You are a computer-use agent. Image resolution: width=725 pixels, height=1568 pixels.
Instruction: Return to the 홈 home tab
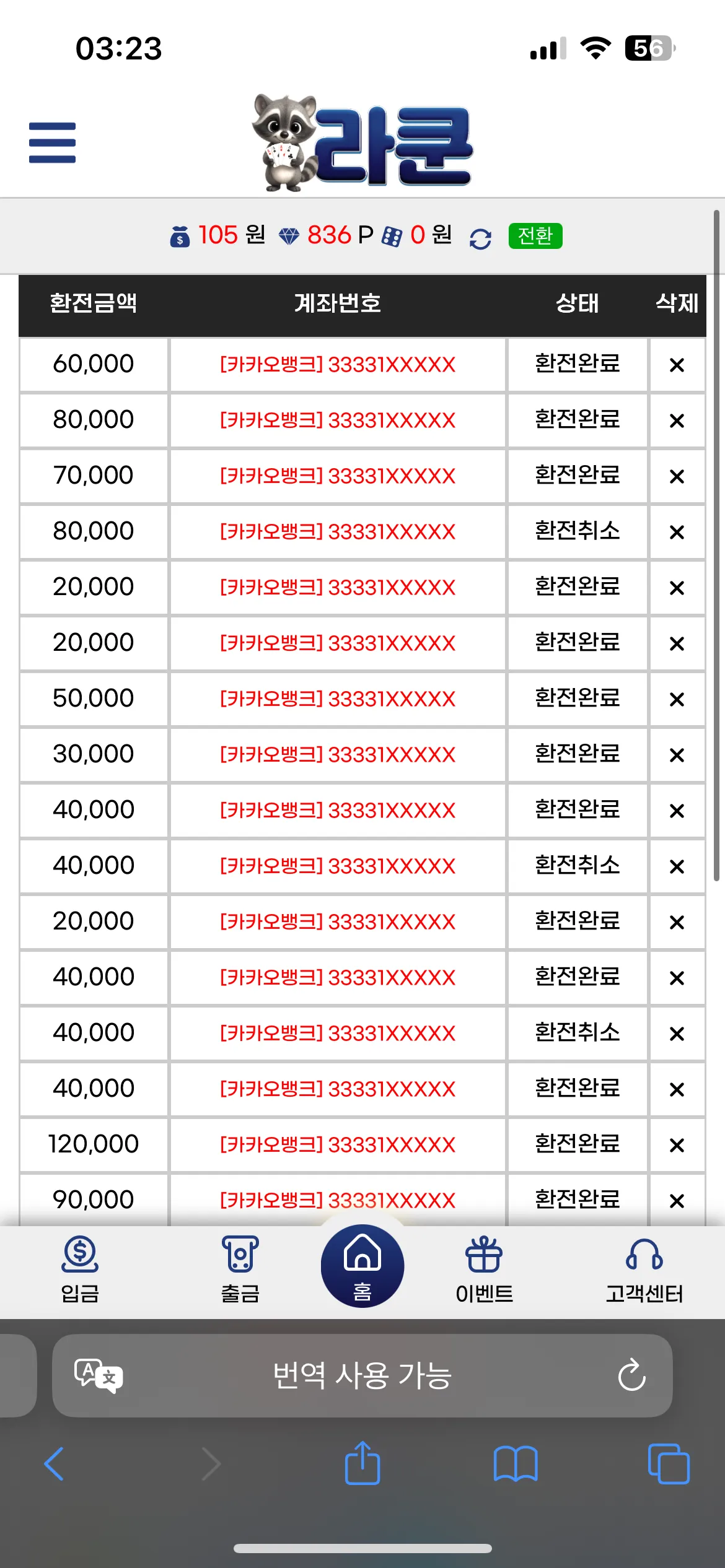[362, 1266]
